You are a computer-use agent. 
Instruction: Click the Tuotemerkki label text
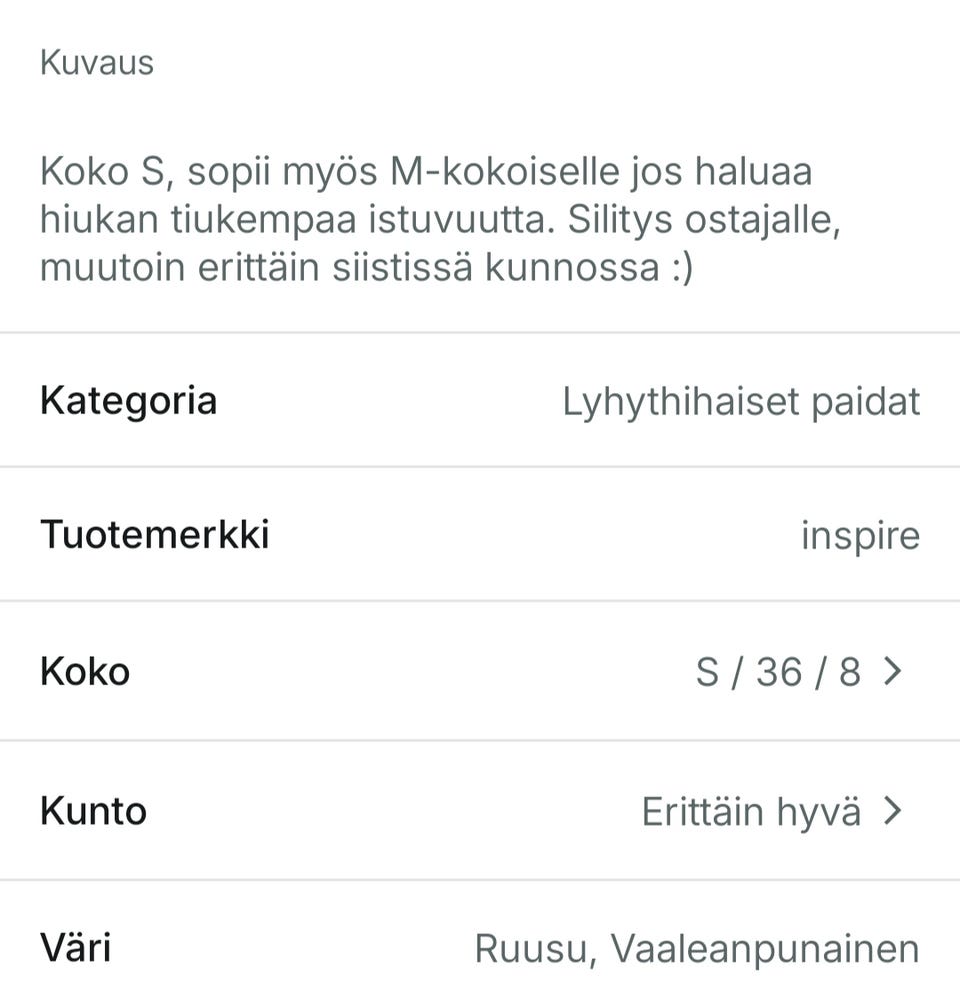[155, 535]
